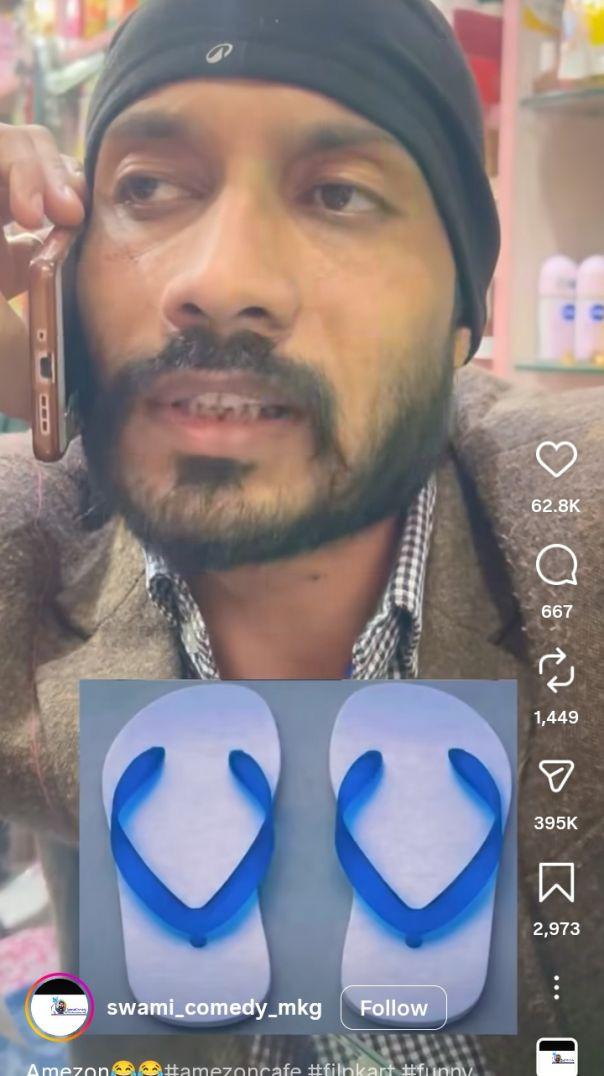Open the swami_comedy_mkg username link
This screenshot has height=1076, width=604.
[x=214, y=1008]
